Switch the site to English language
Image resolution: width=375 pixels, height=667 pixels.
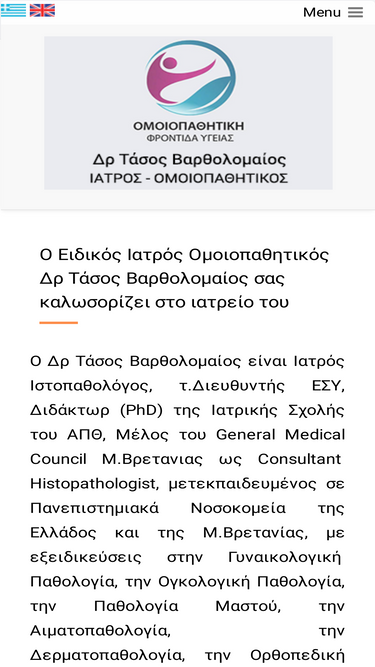(x=42, y=10)
